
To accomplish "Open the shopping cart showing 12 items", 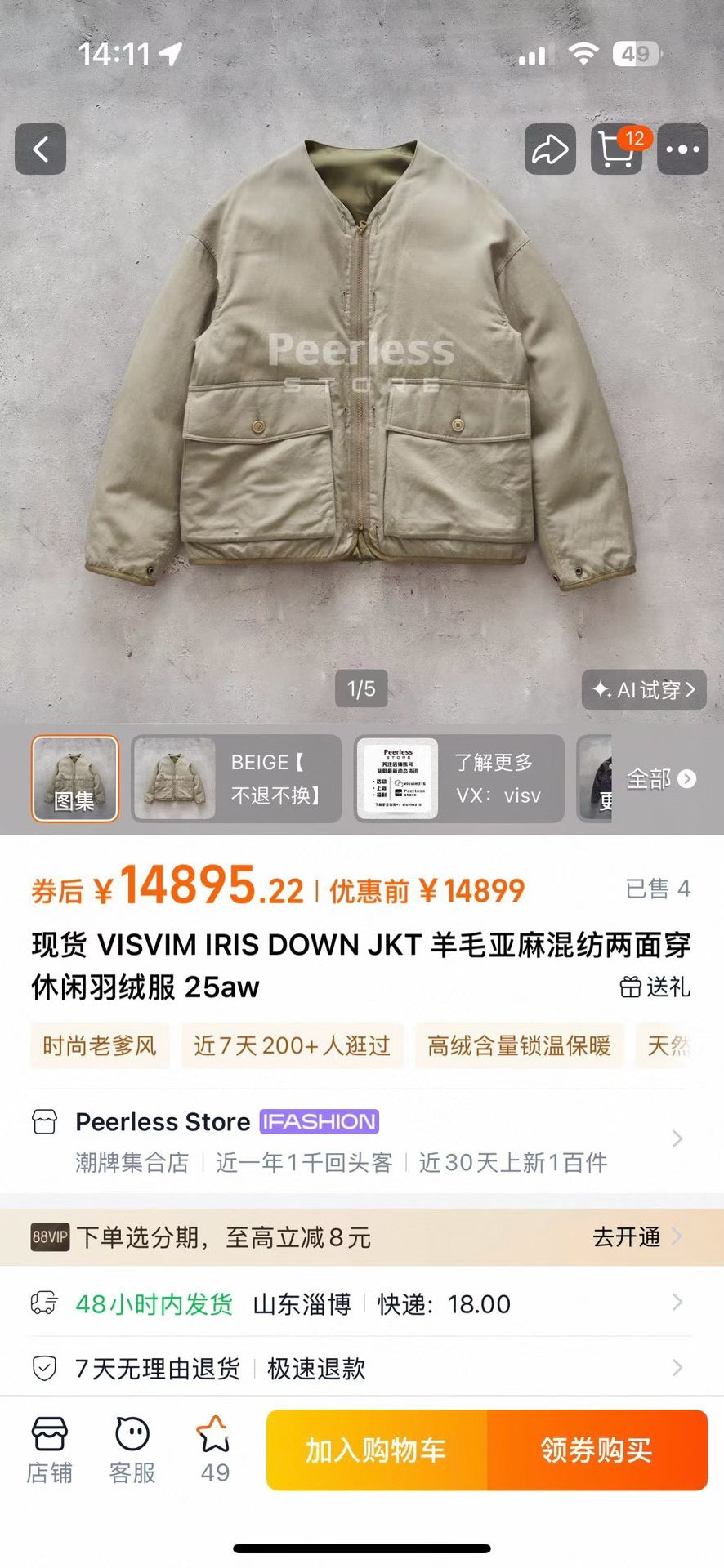I will [x=617, y=151].
